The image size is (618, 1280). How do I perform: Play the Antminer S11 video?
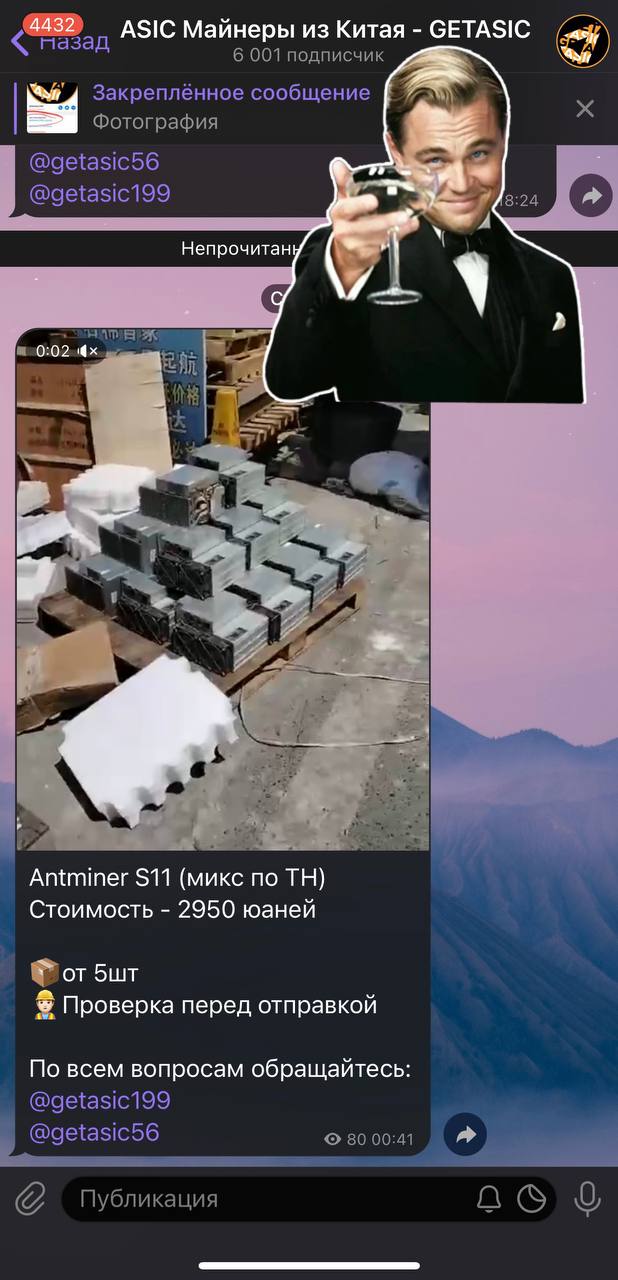tap(222, 590)
